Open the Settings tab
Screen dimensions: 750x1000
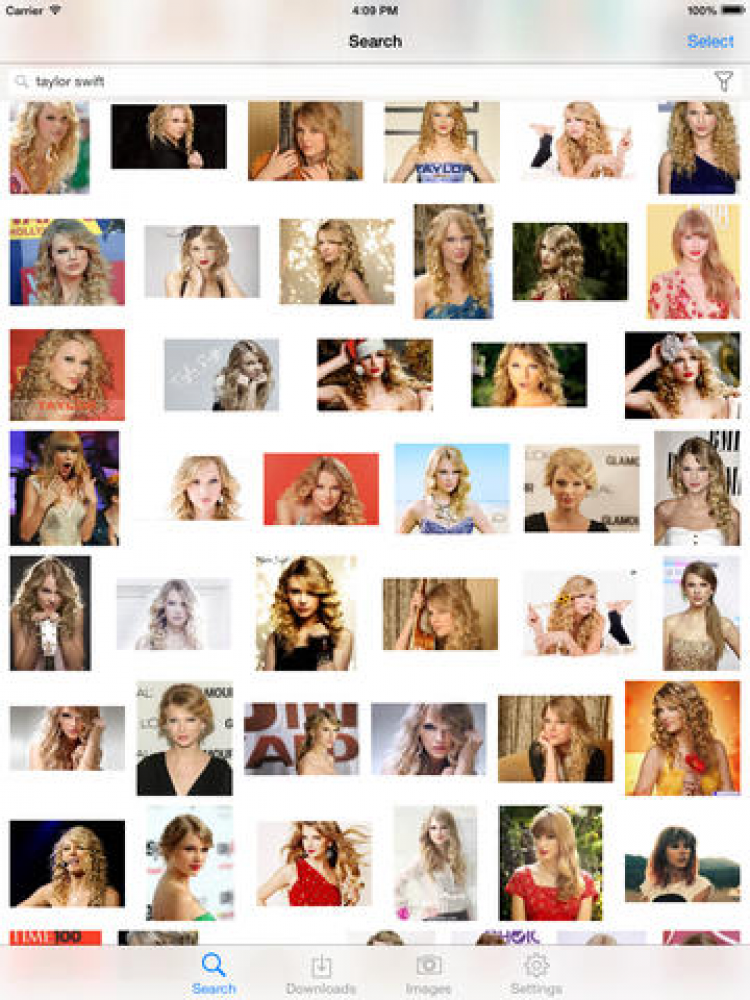click(x=536, y=974)
